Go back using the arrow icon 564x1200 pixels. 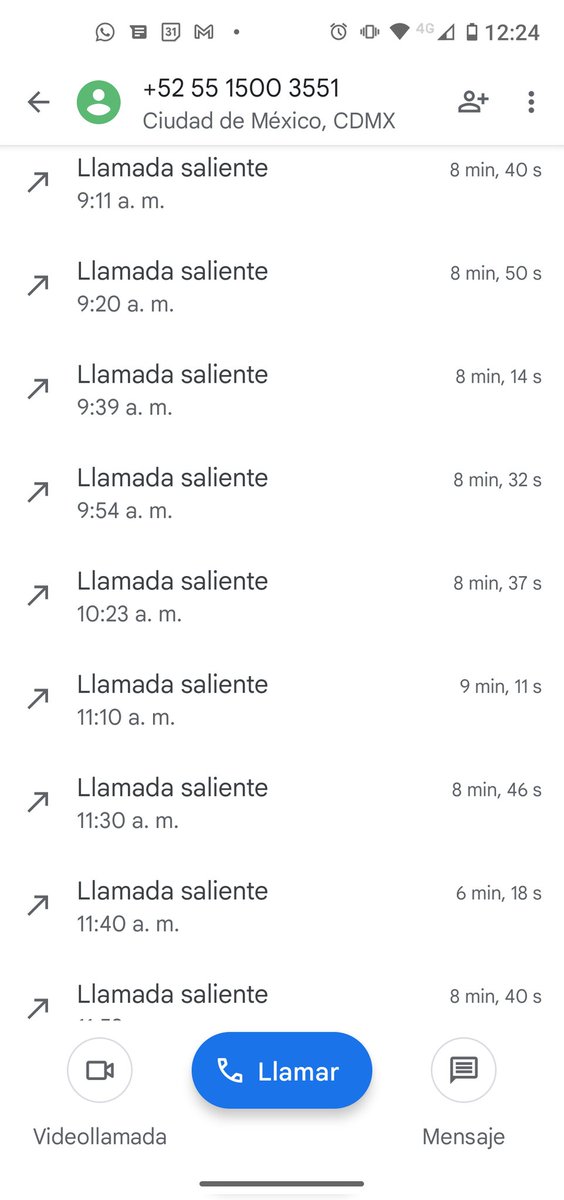[x=38, y=102]
